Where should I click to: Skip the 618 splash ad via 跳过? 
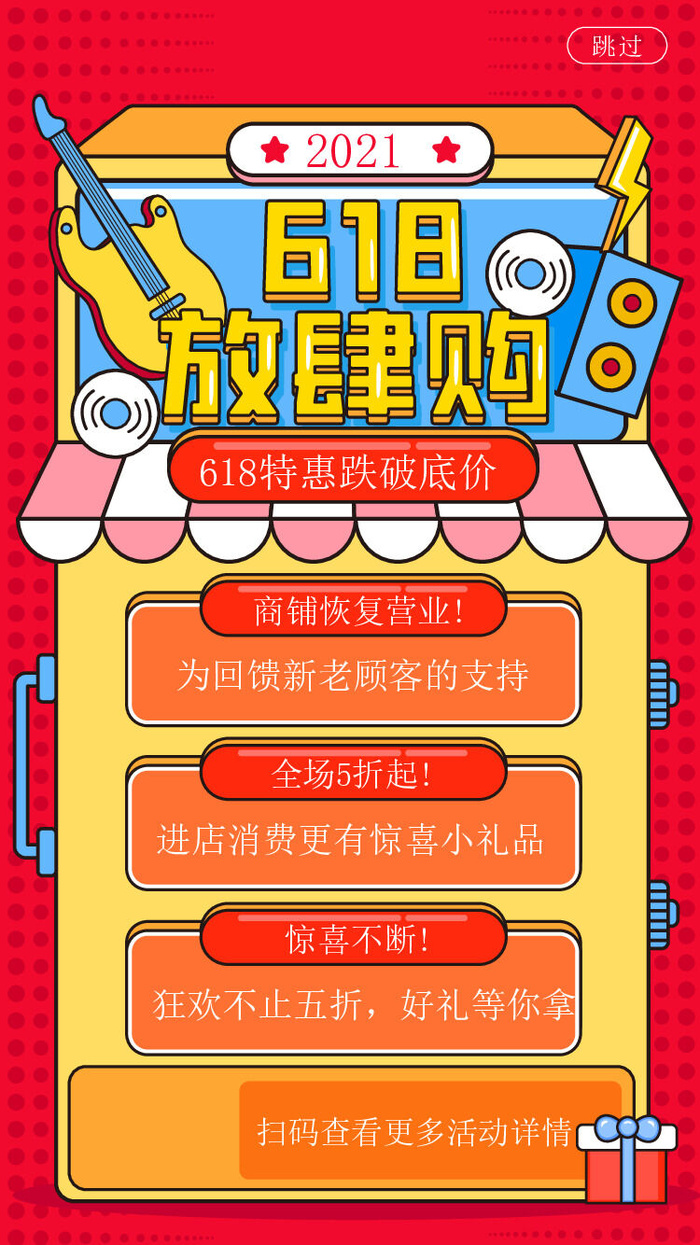[617, 46]
